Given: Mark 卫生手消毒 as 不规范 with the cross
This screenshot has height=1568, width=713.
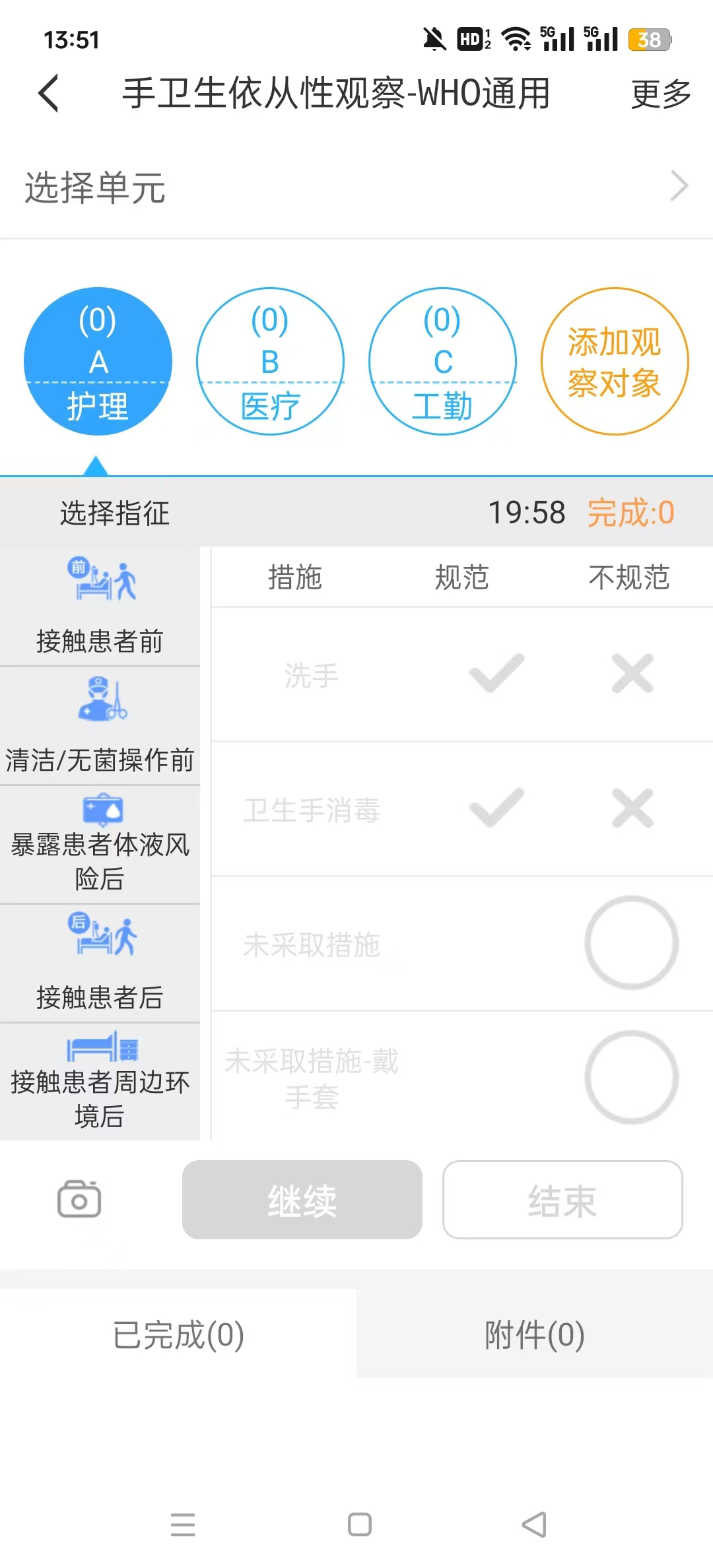Looking at the screenshot, I should click(x=632, y=808).
